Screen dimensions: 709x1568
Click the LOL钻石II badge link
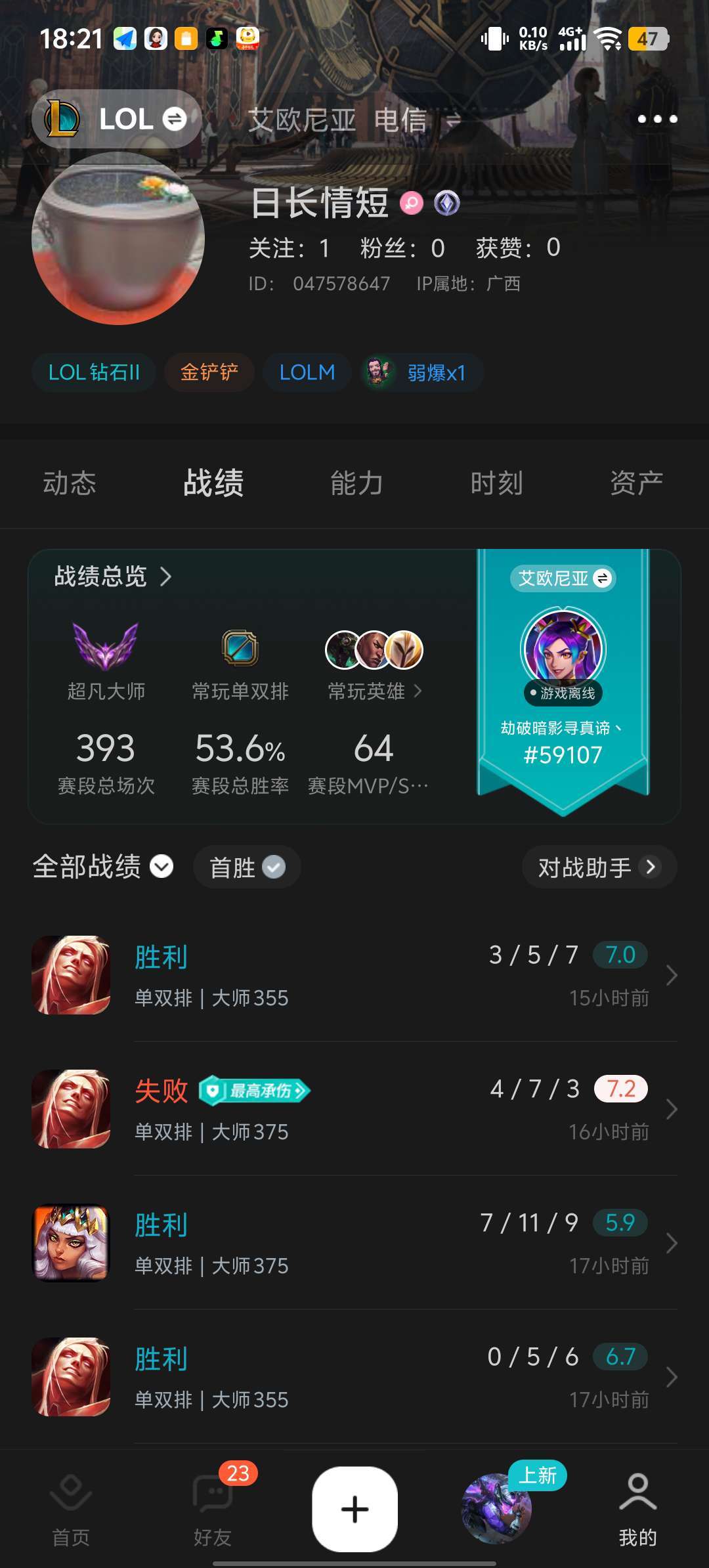pos(94,372)
